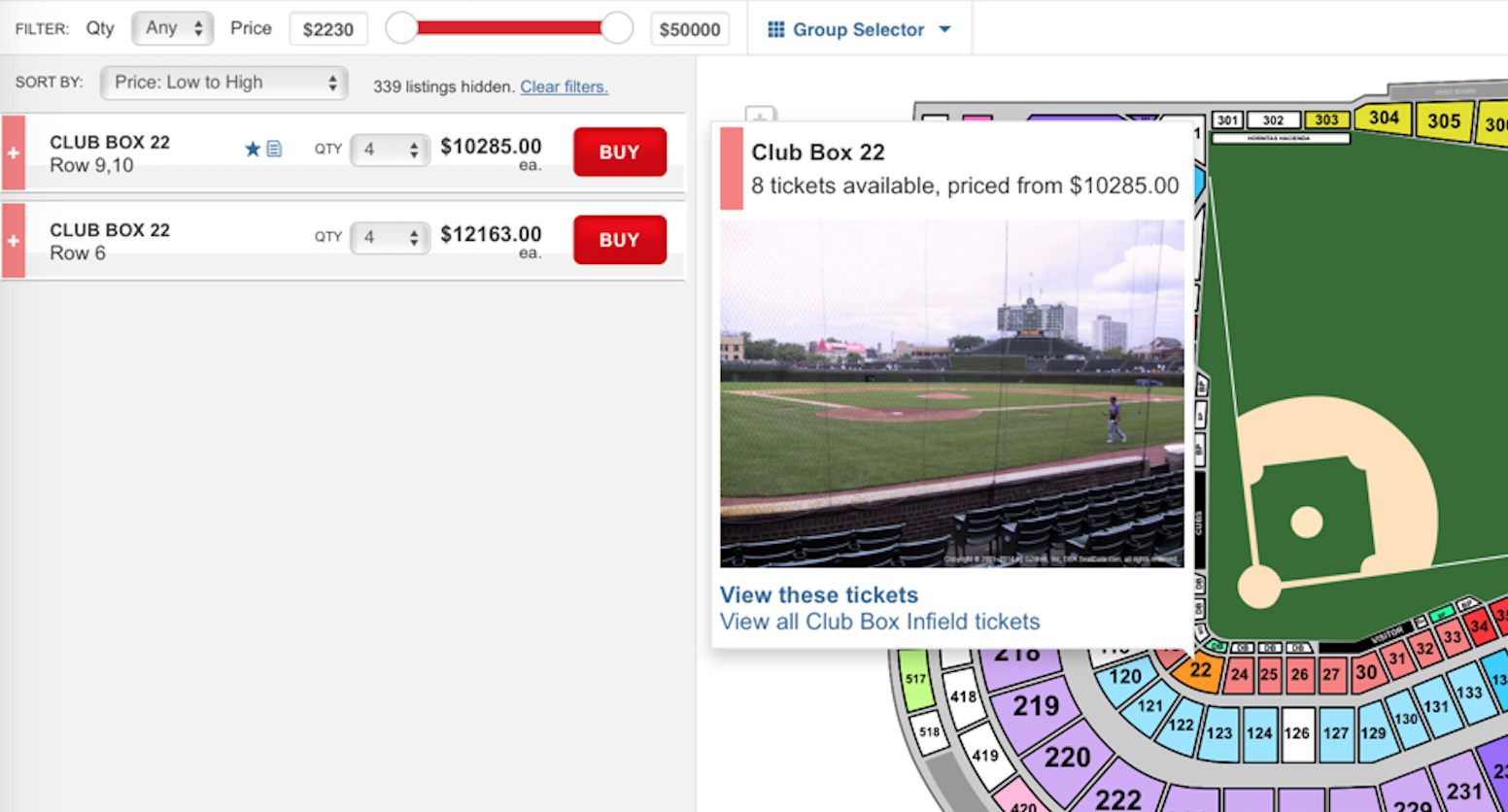
Task: Clear filters link for hidden listings
Action: tap(564, 86)
